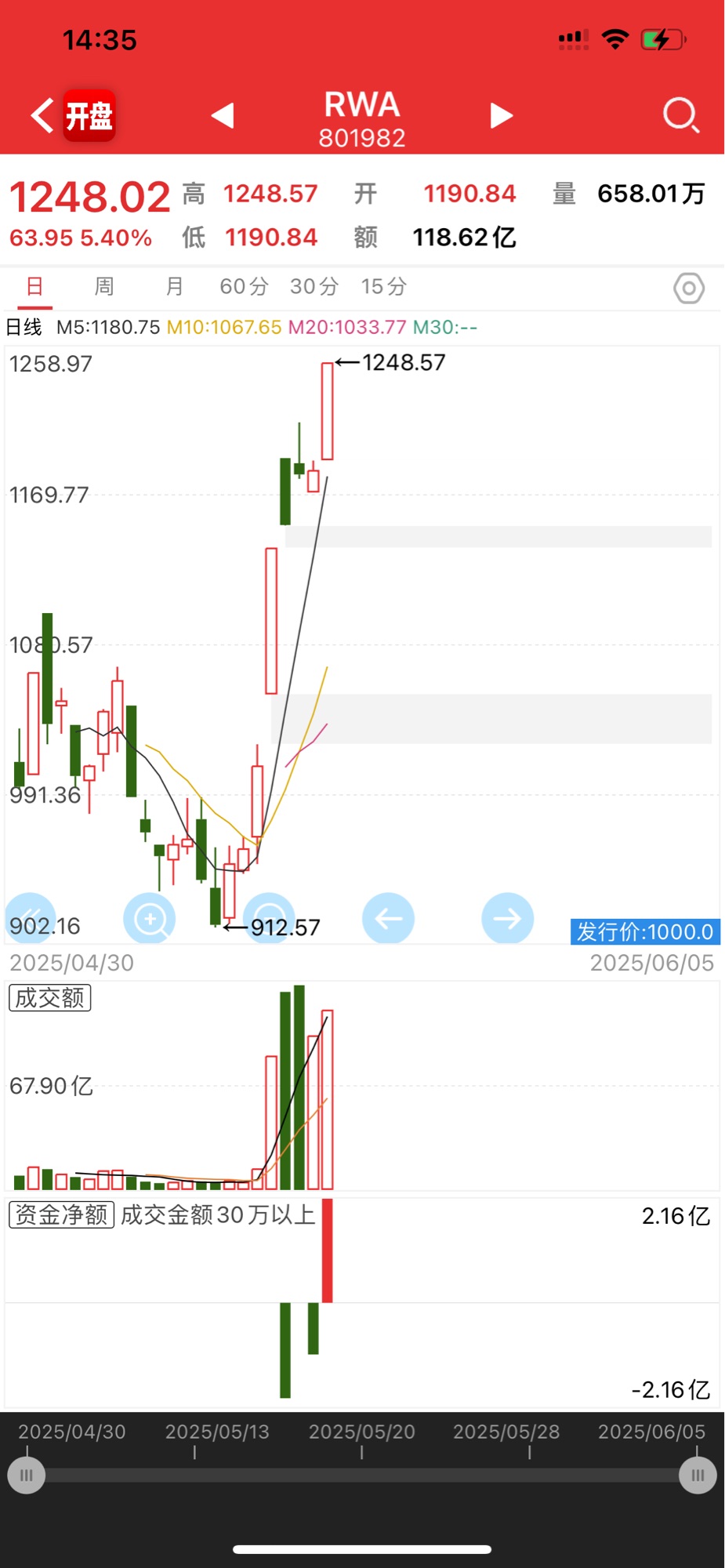Viewport: 725px width, 1568px height.
Task: Change the 资金净额 indicator
Action: (62, 1215)
